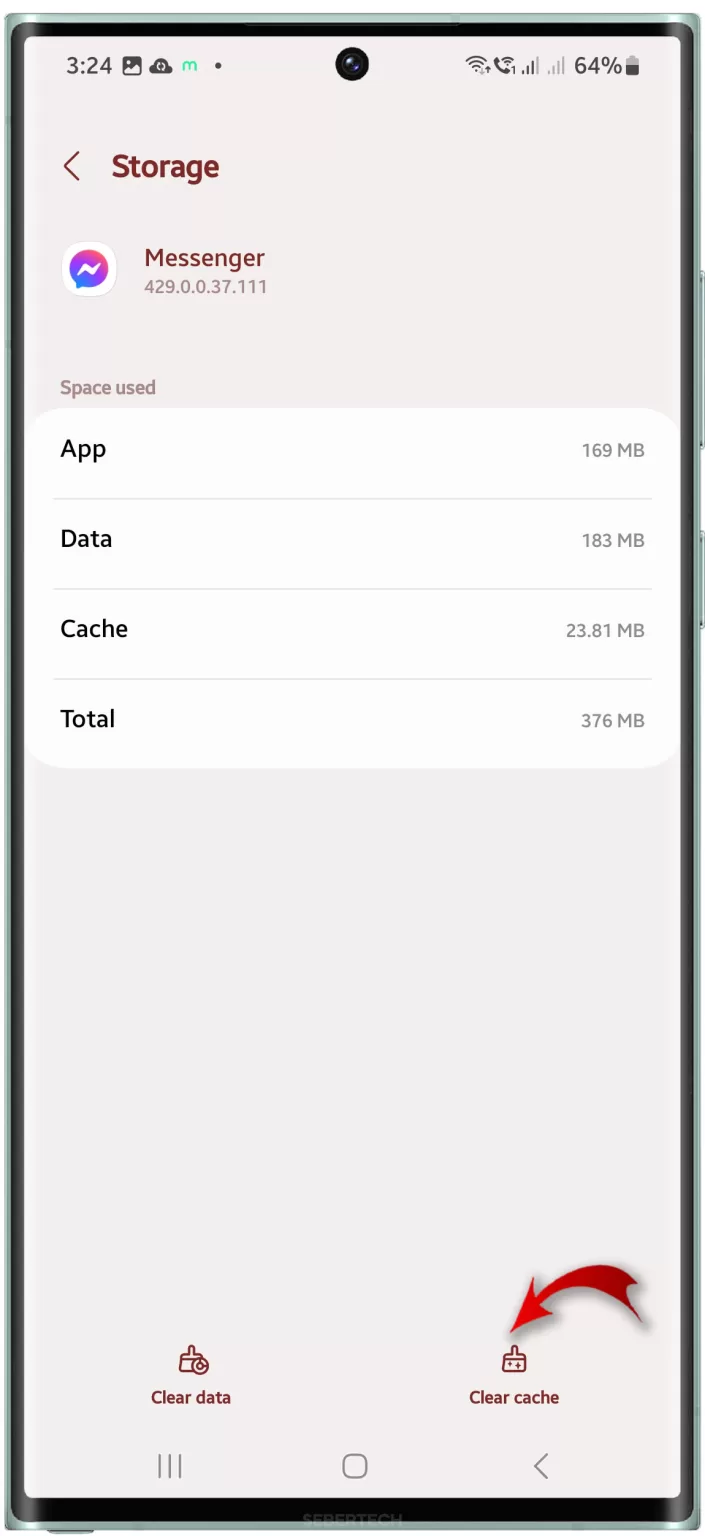The image size is (705, 1536).
Task: Clear Messenger app data
Action: point(191,1376)
